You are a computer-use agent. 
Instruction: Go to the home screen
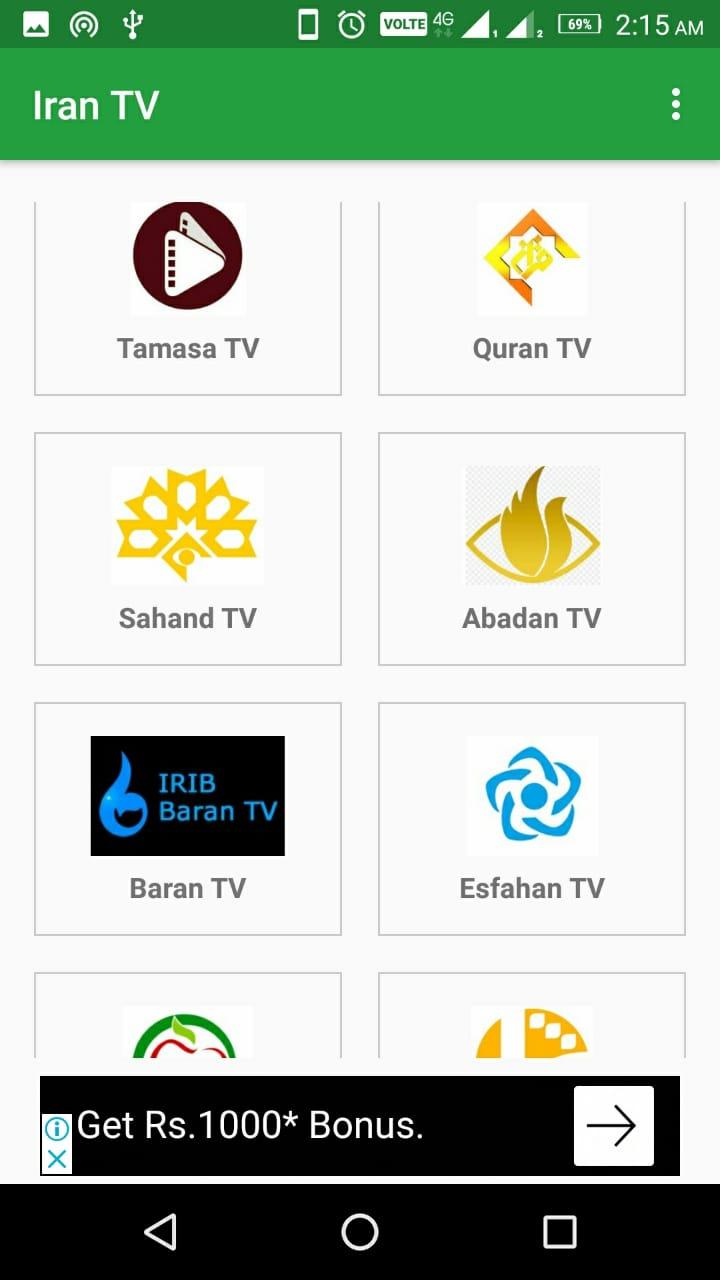click(x=360, y=1232)
